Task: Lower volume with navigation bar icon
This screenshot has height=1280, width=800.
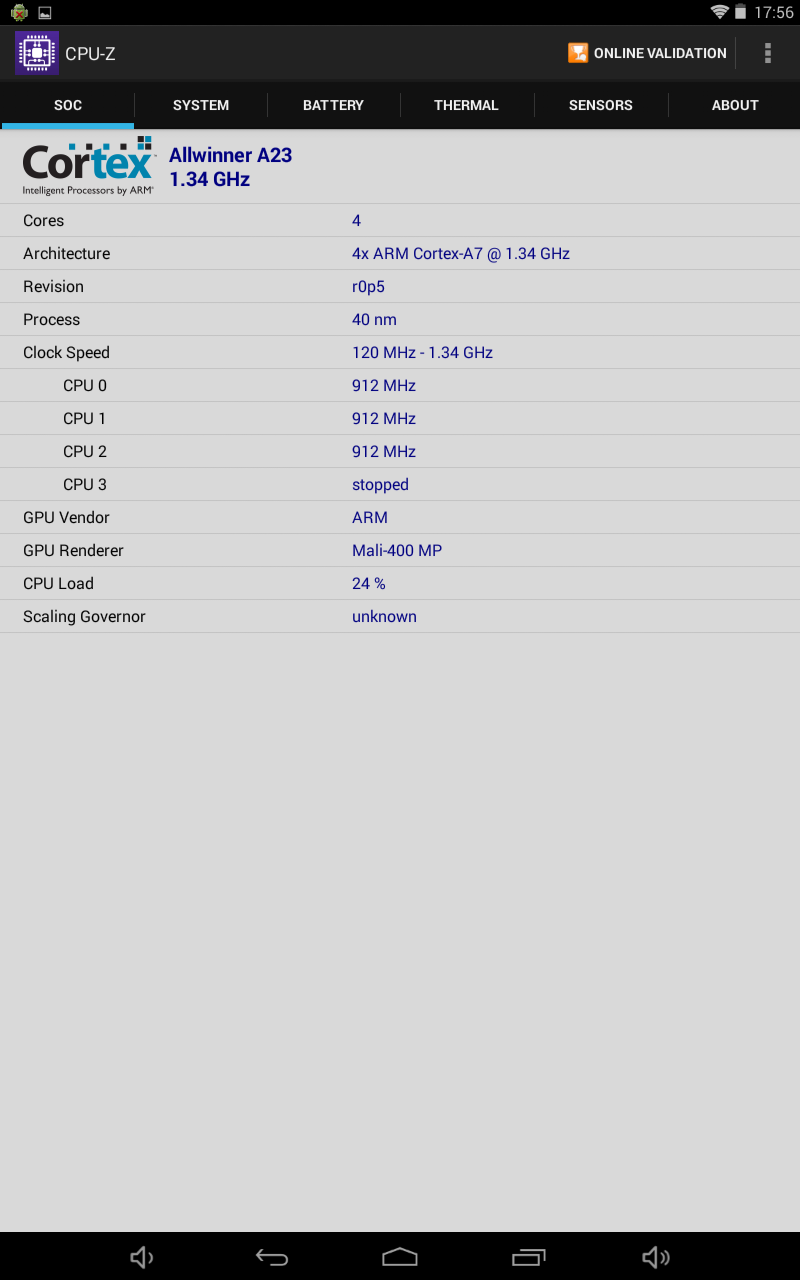Action: 142,1257
